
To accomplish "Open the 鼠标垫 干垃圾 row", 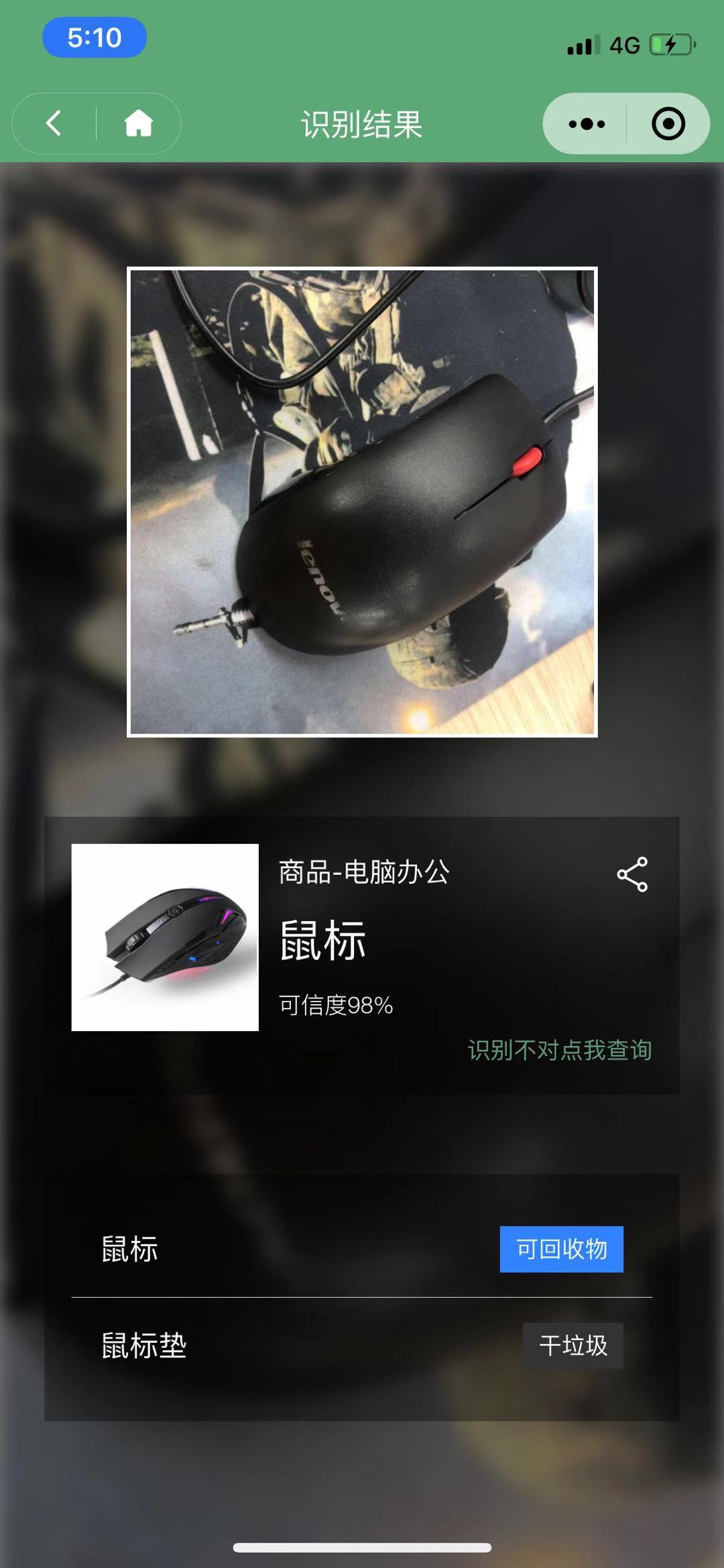I will coord(362,1345).
